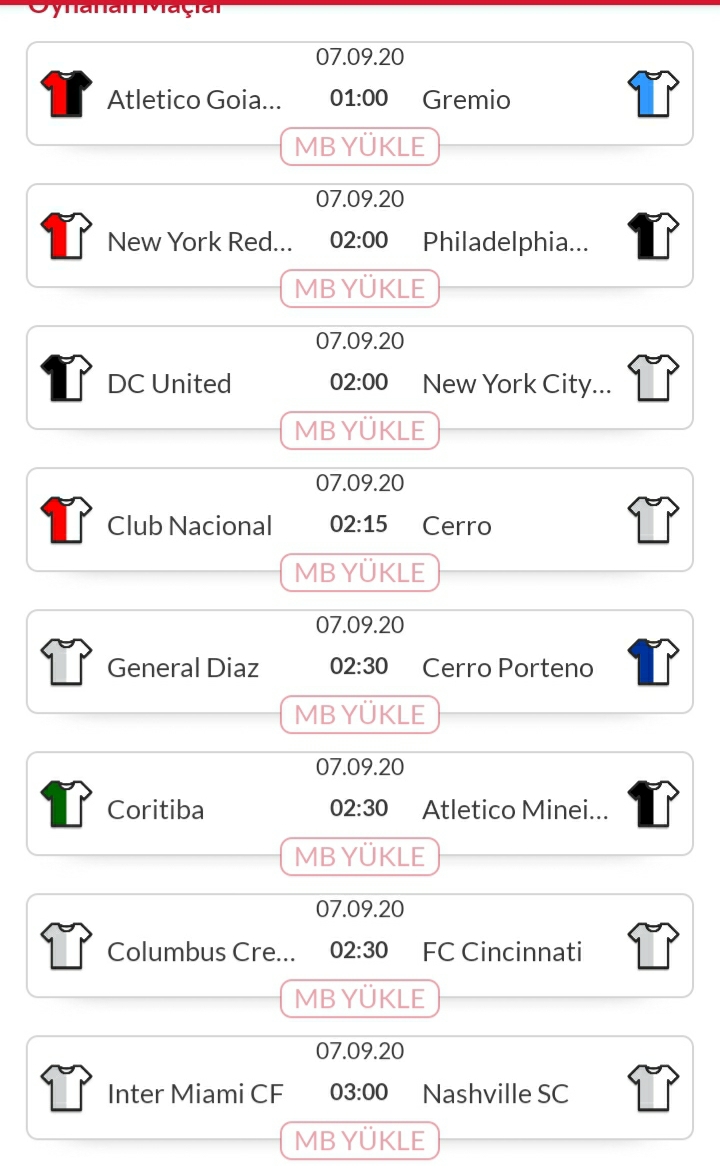Tap MB YÜKLE under DC United match
720x1172 pixels.
tap(360, 431)
